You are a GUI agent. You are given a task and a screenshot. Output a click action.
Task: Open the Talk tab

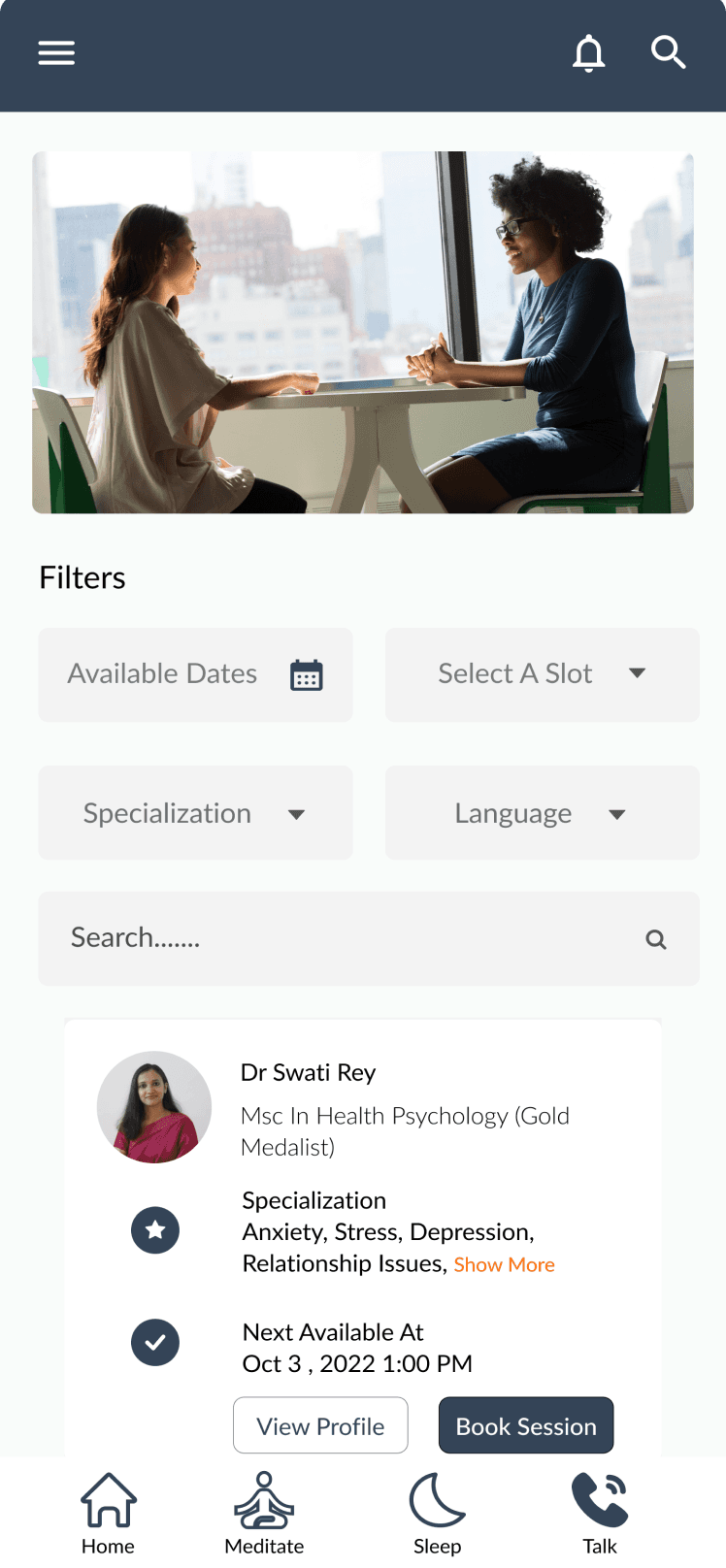click(x=600, y=1513)
